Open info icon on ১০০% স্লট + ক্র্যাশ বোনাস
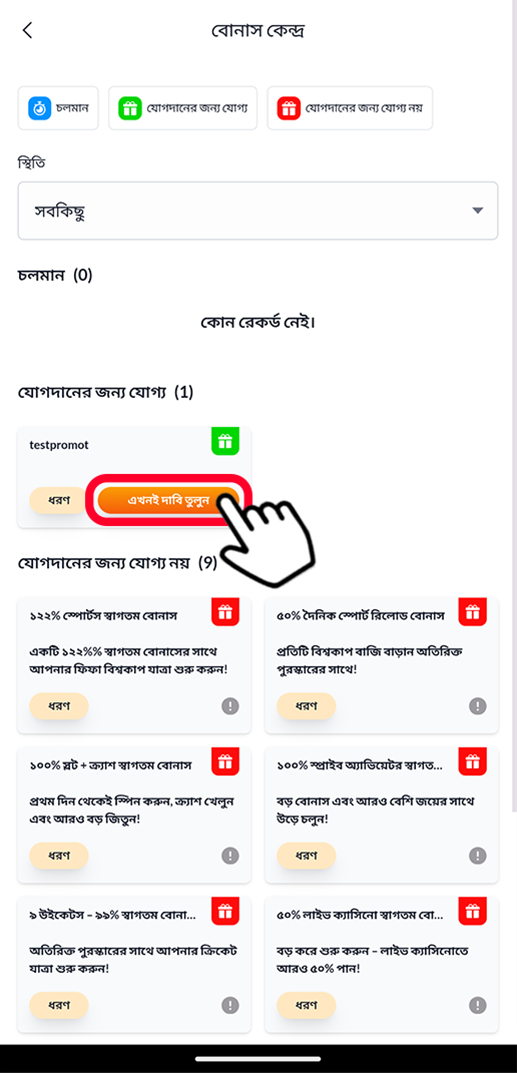This screenshot has width=517, height=1073. click(230, 855)
